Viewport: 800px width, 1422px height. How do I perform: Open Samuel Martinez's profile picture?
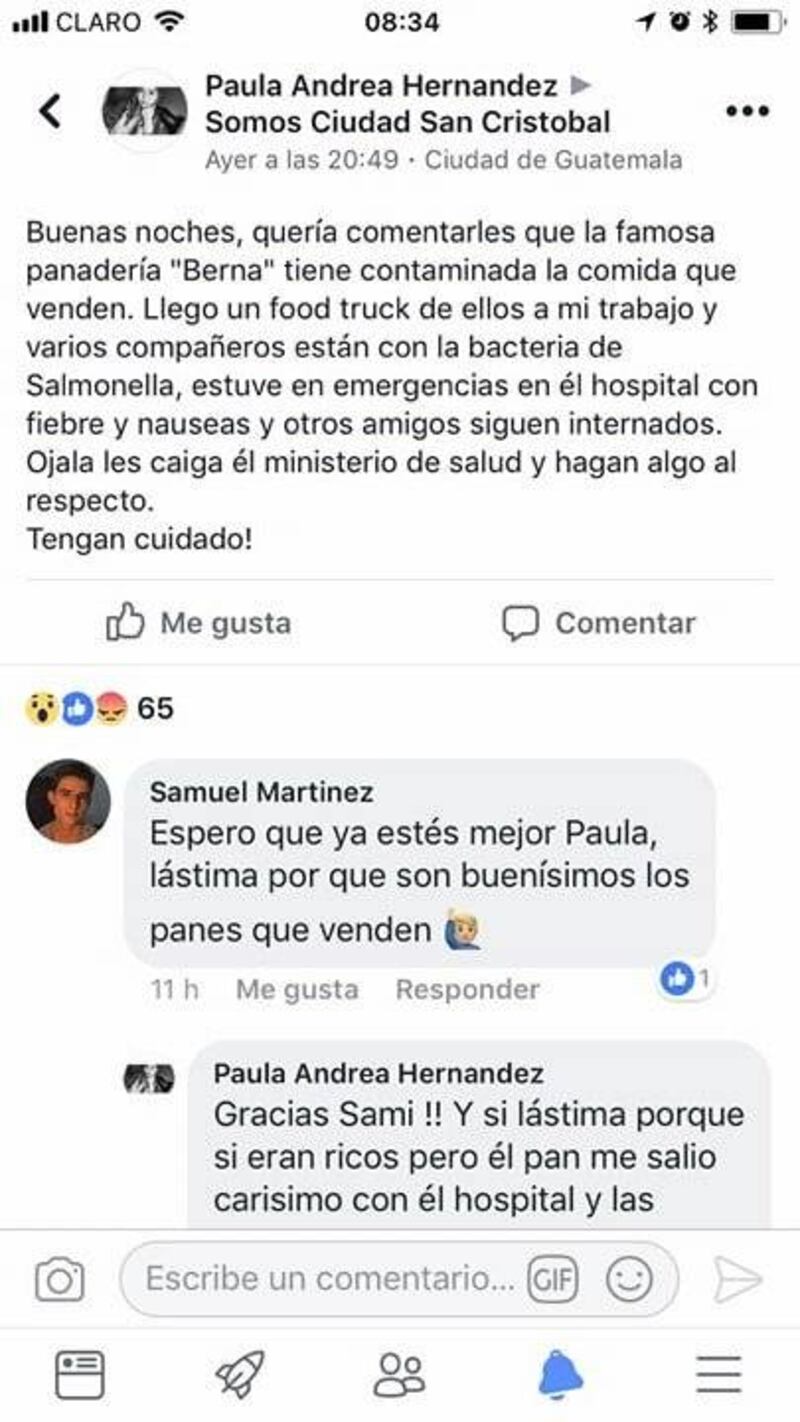68,801
